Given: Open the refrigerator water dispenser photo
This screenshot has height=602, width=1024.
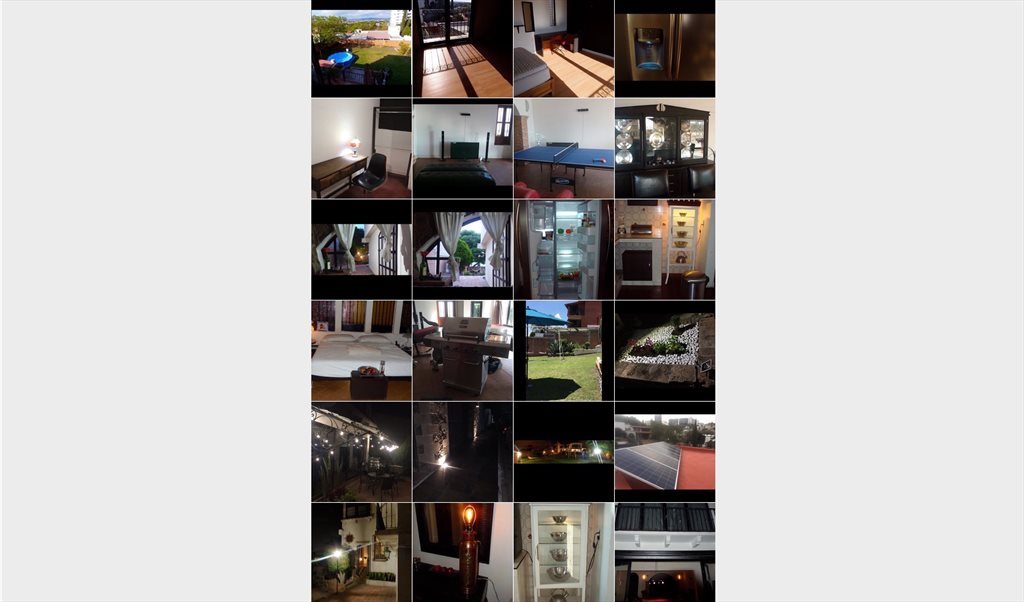Looking at the screenshot, I should click(664, 48).
